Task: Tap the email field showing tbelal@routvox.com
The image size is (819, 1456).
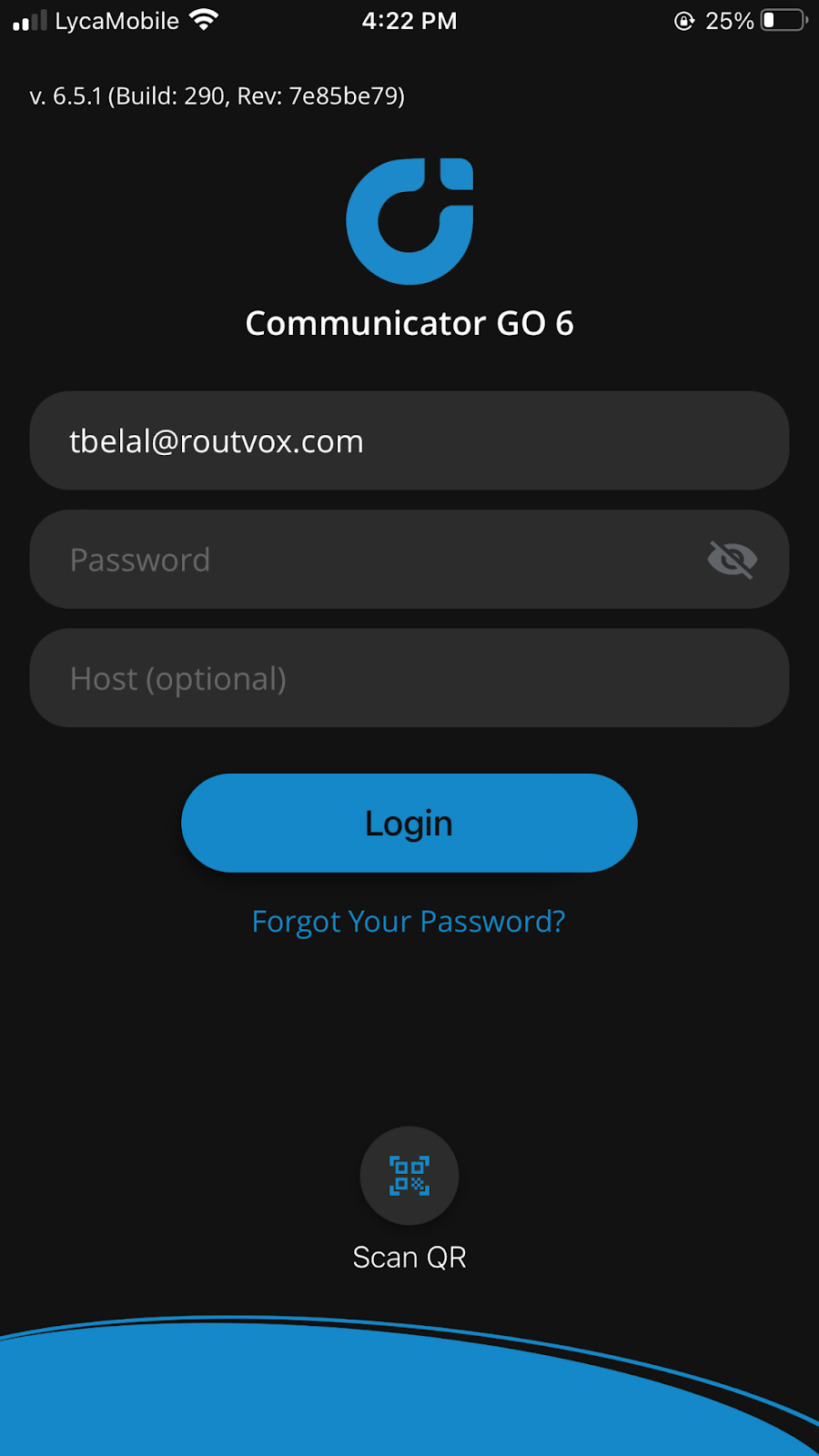Action: click(x=409, y=441)
